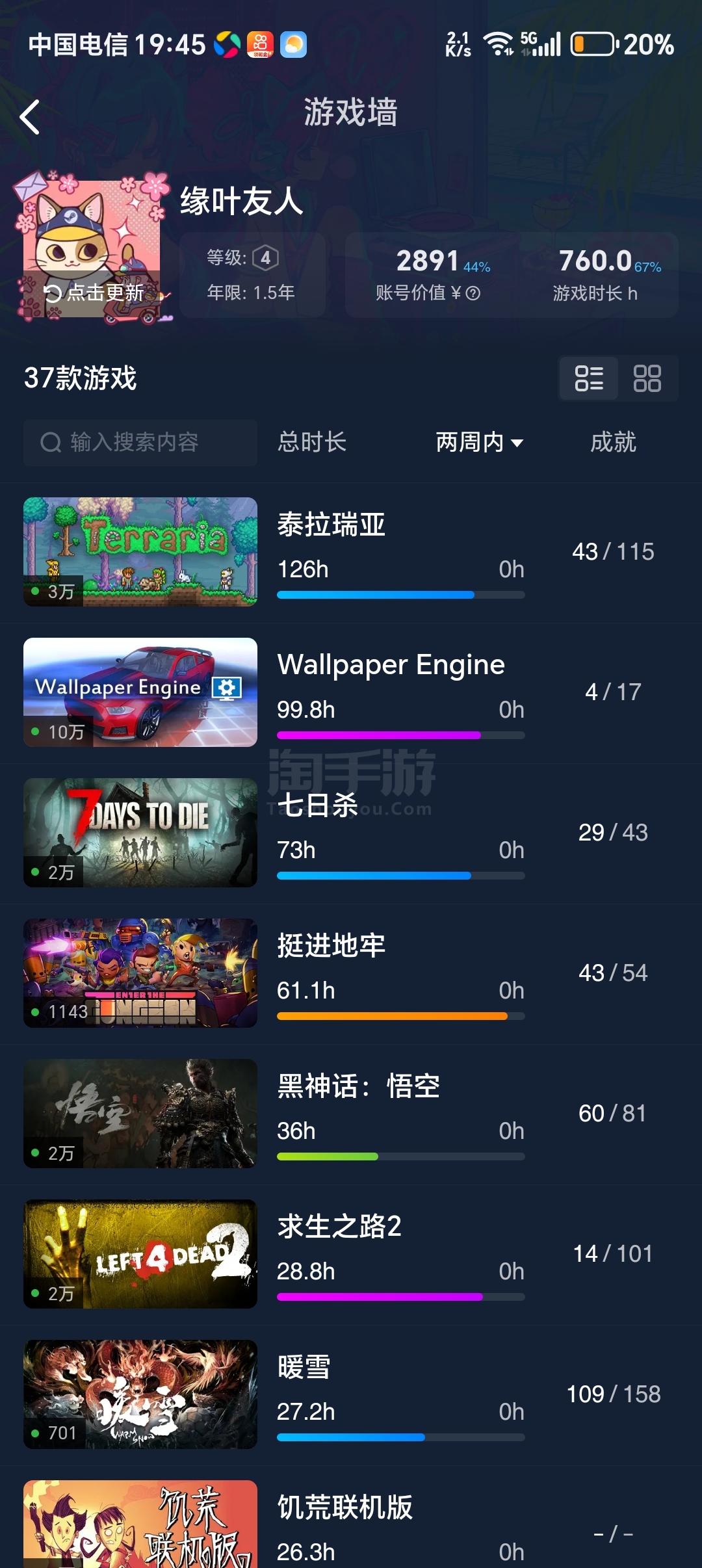Open the 挺进地牢 game row

coord(351,974)
